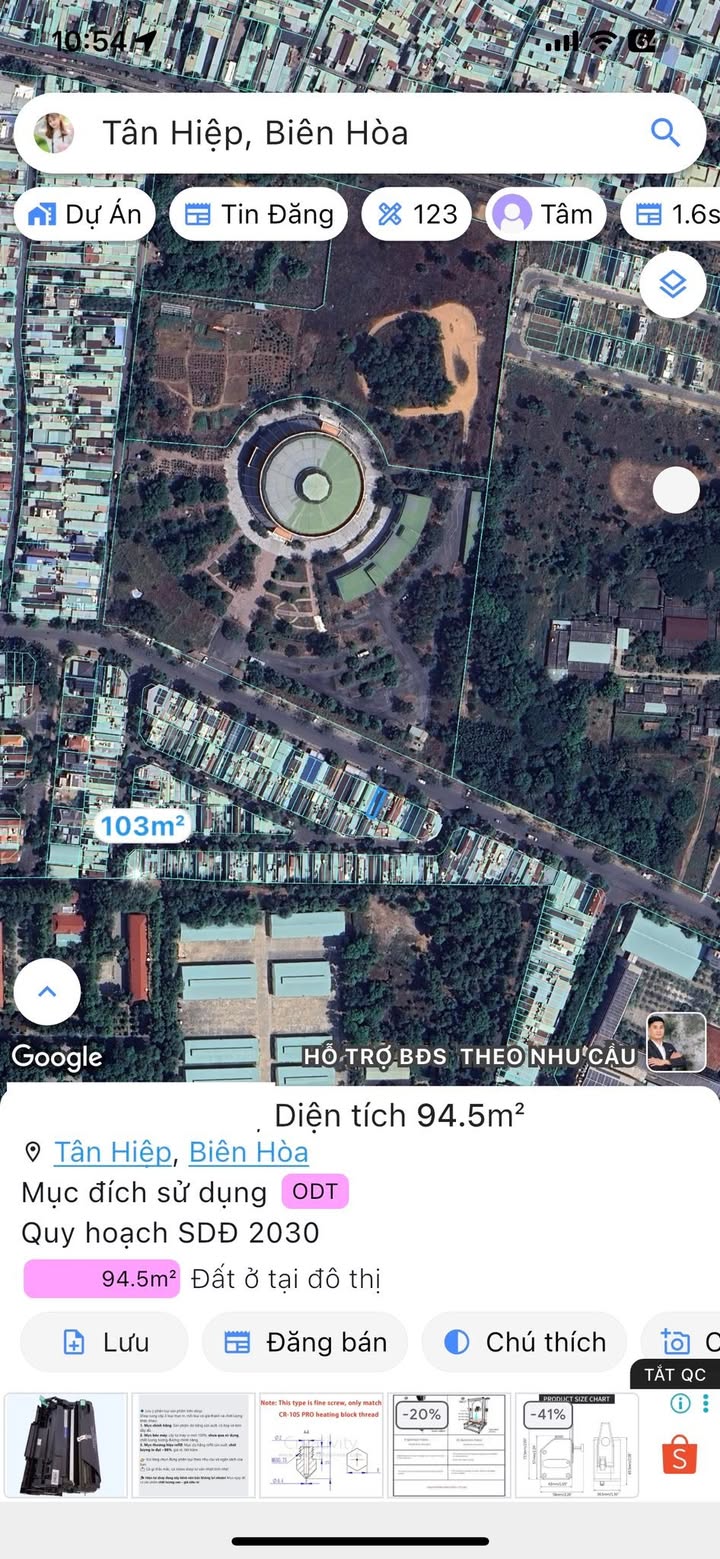Expand panel with the up chevron
The height and width of the screenshot is (1559, 720).
(47, 992)
